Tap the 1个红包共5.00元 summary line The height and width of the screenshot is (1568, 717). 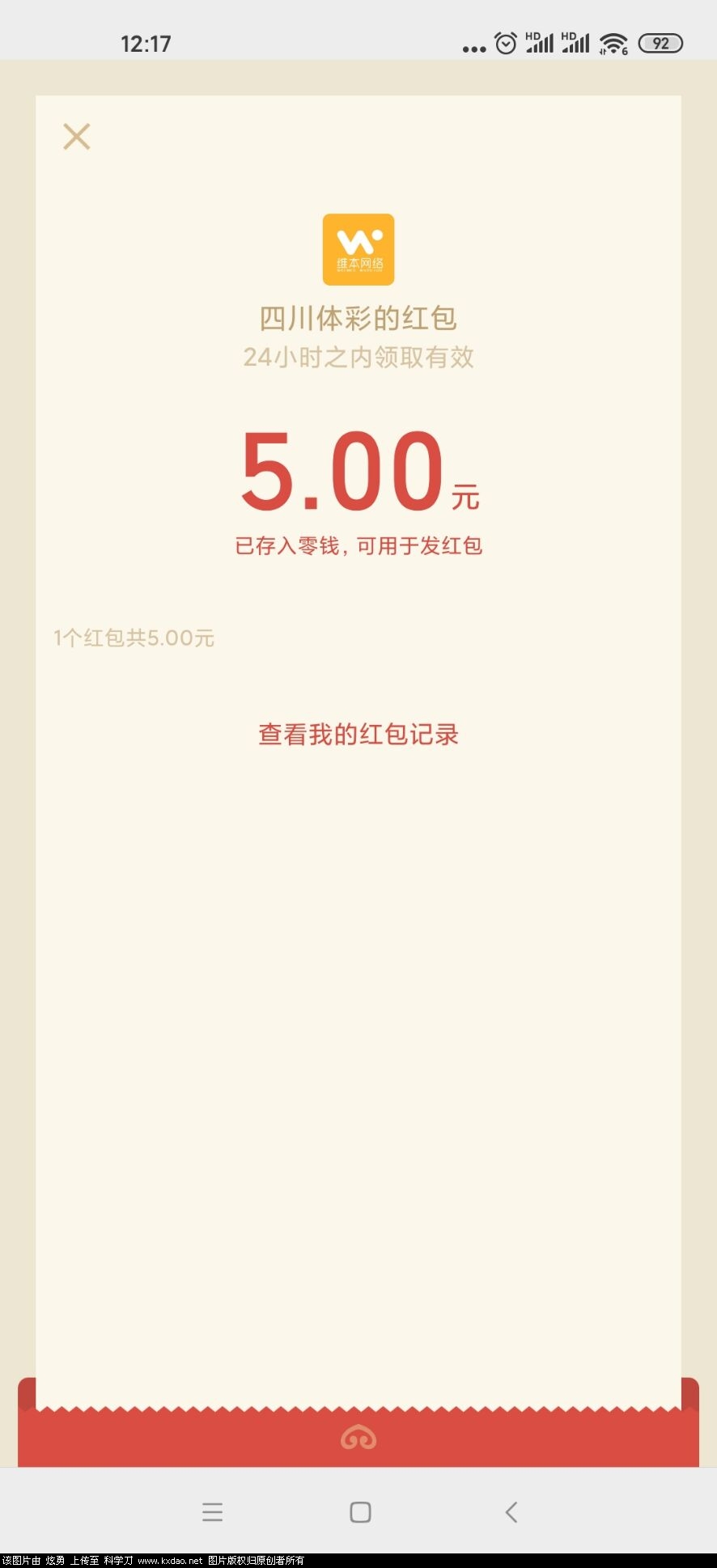tap(134, 638)
